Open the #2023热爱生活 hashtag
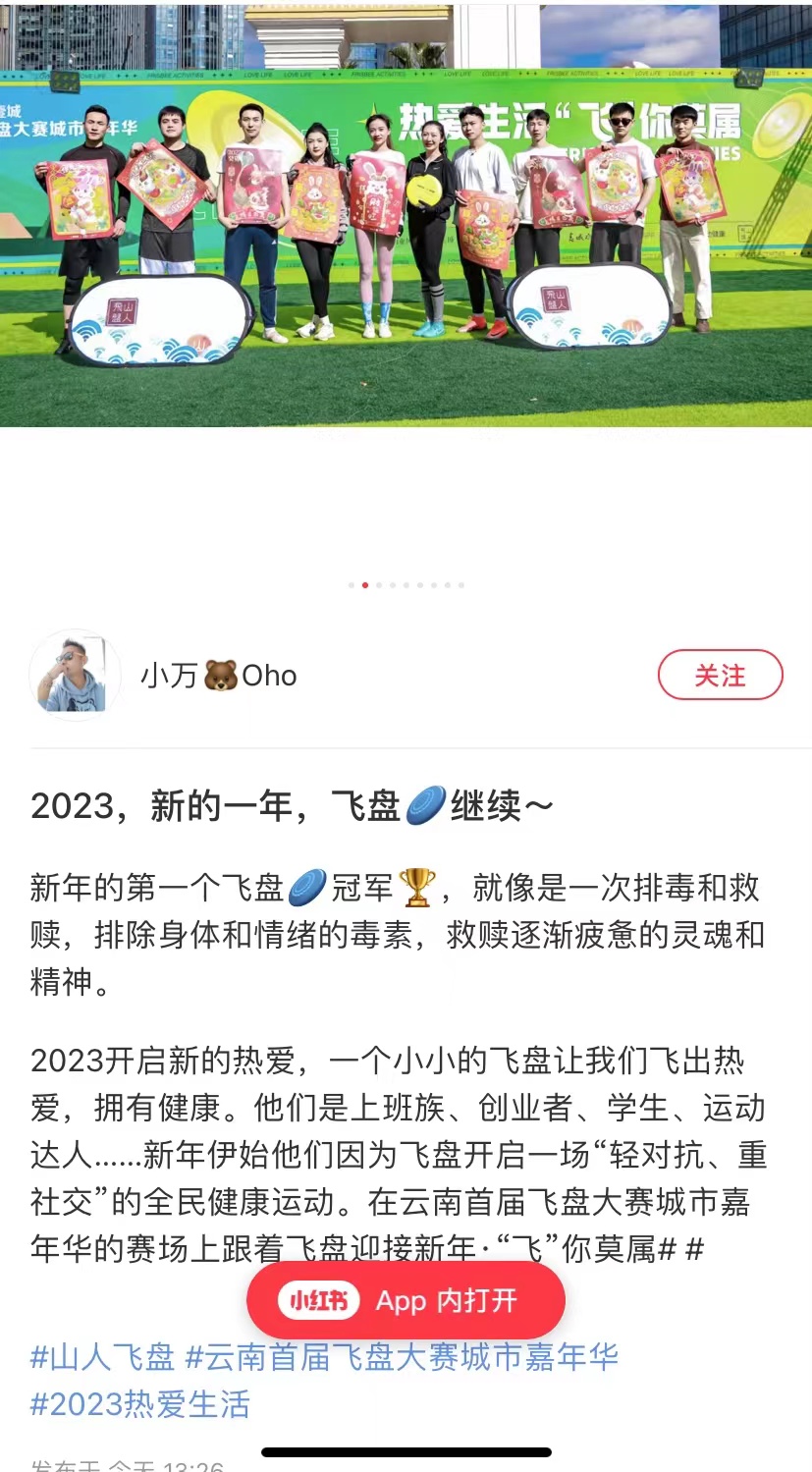Viewport: 812px width, 1472px height. click(140, 1403)
